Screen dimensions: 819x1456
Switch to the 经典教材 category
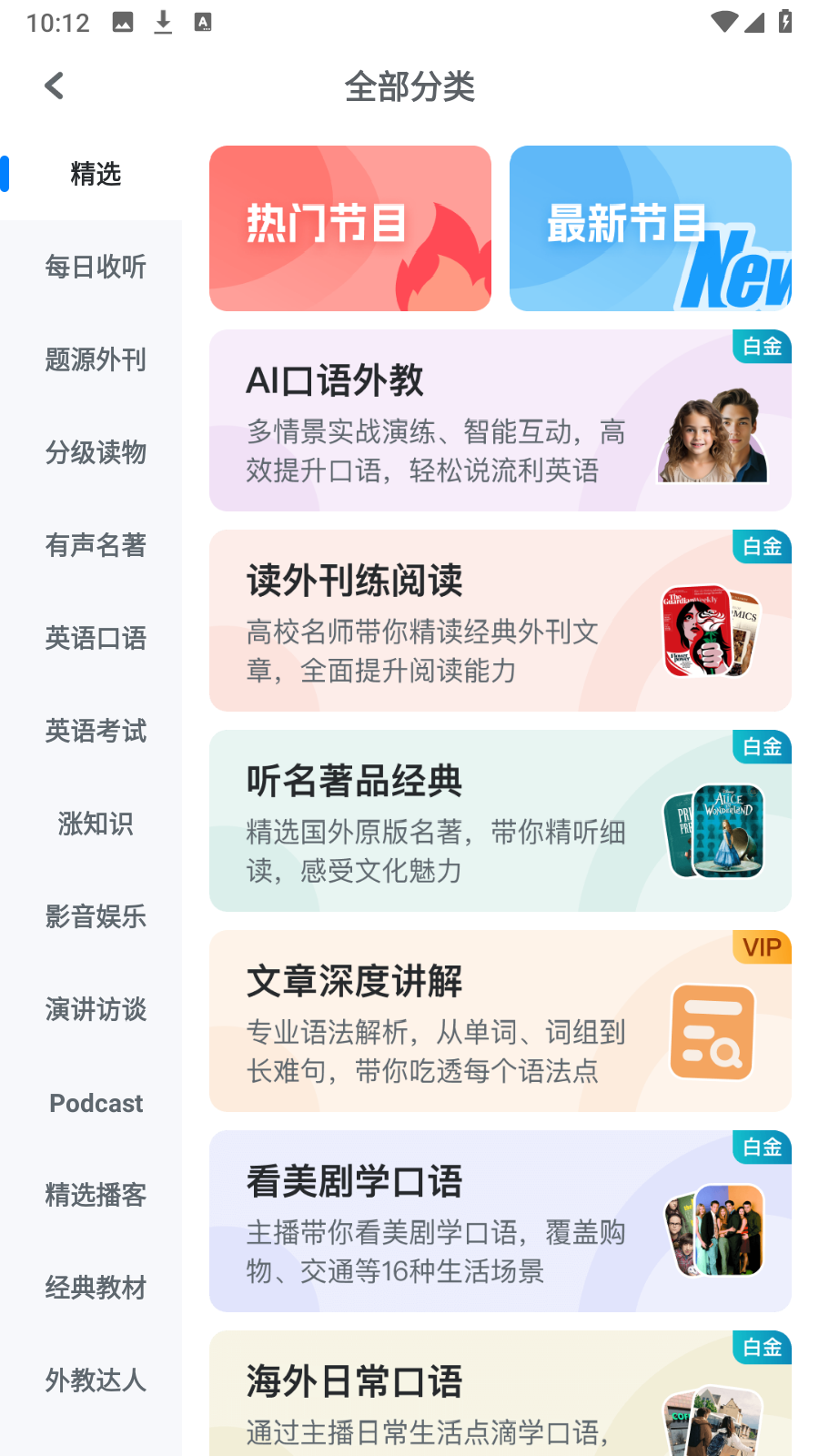[96, 1288]
